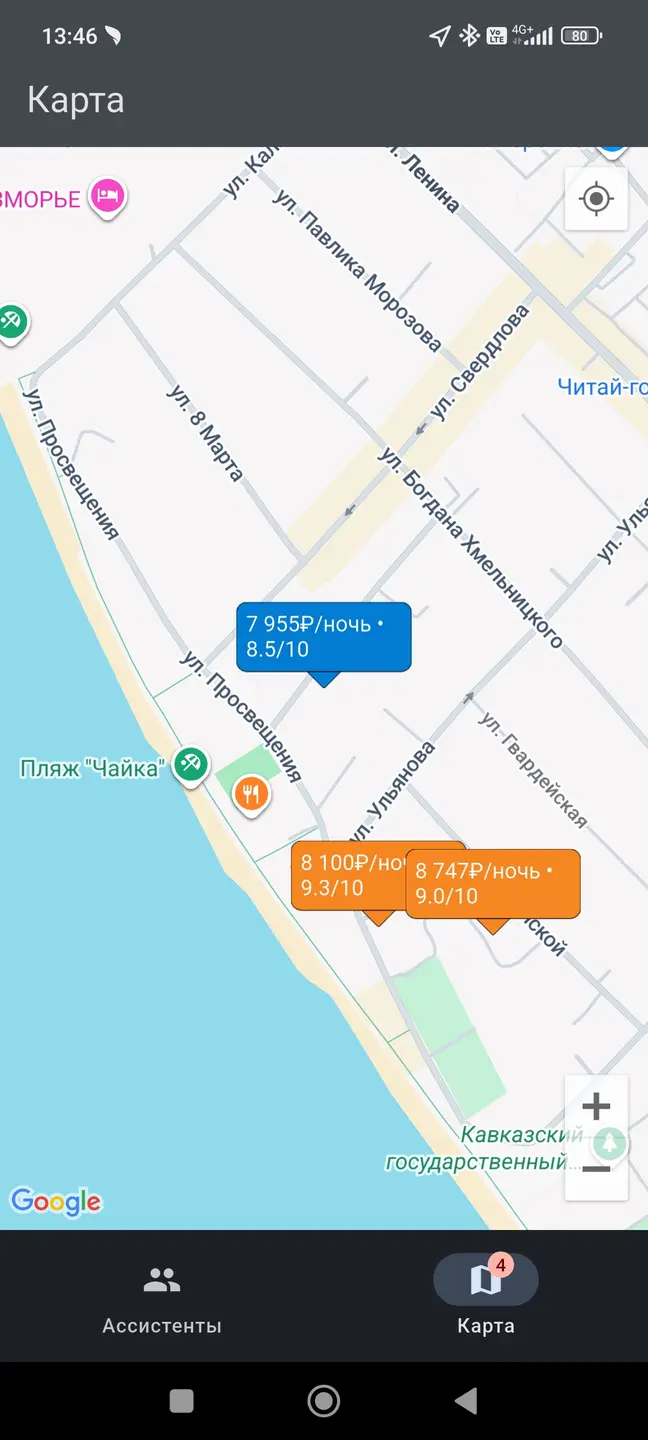Switch to the Ассистенты tab
The width and height of the screenshot is (648, 1440).
click(x=162, y=1298)
